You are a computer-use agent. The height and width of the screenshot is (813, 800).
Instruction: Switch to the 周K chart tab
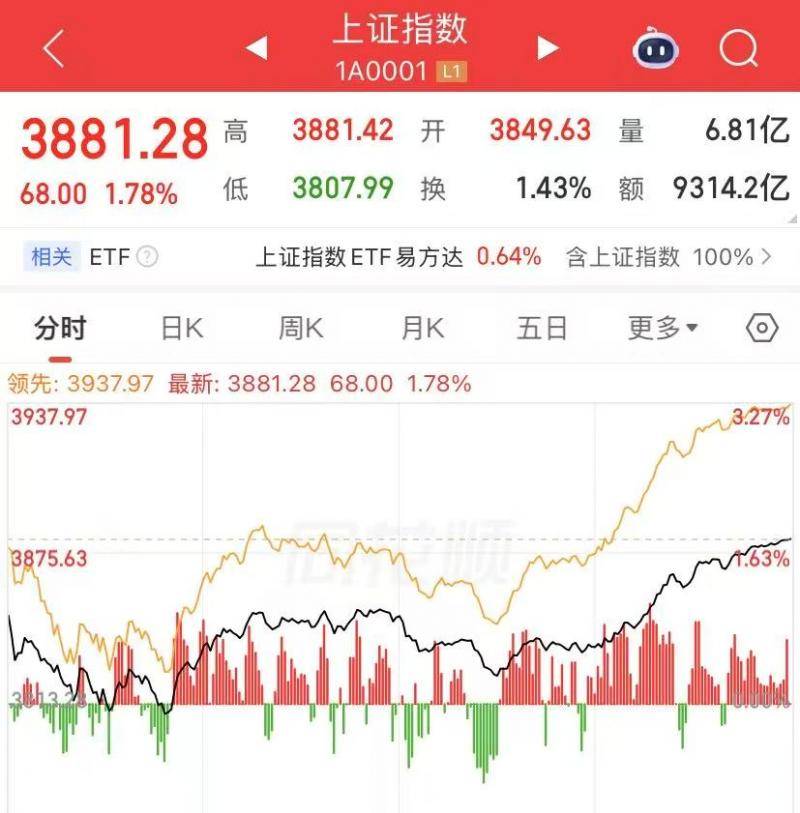301,328
